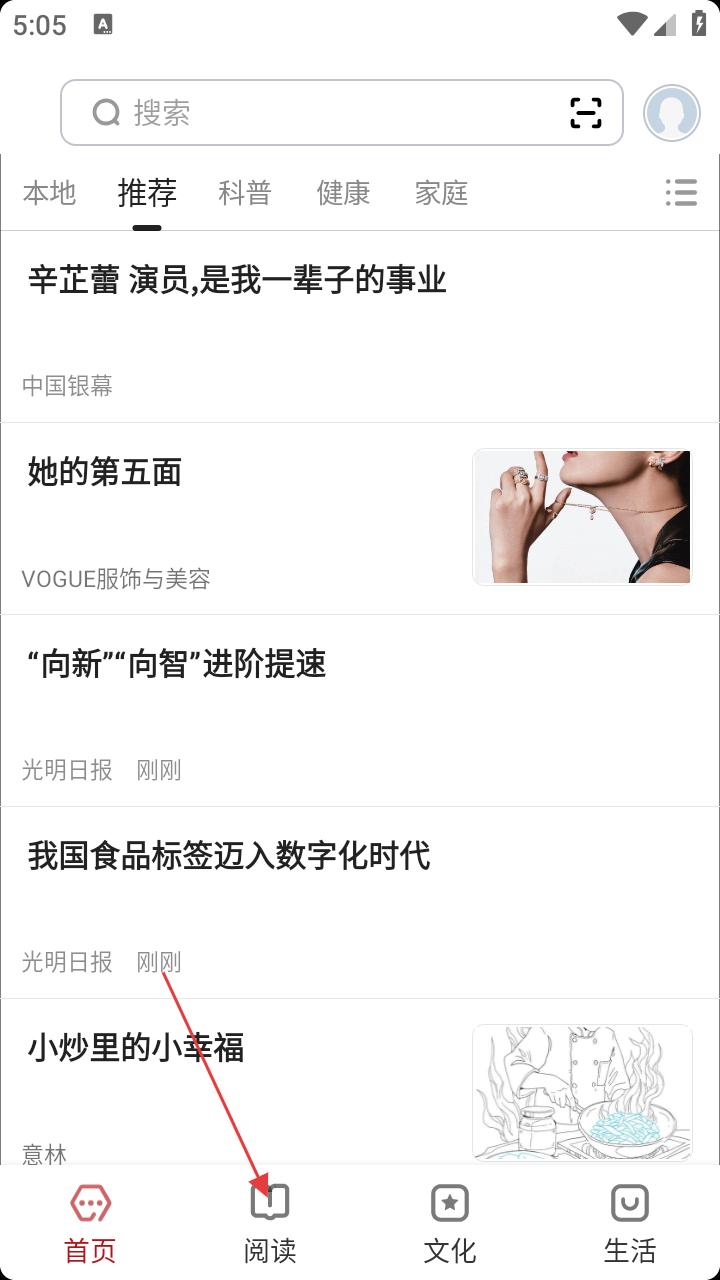Switch to the 健康 tab

tap(343, 192)
